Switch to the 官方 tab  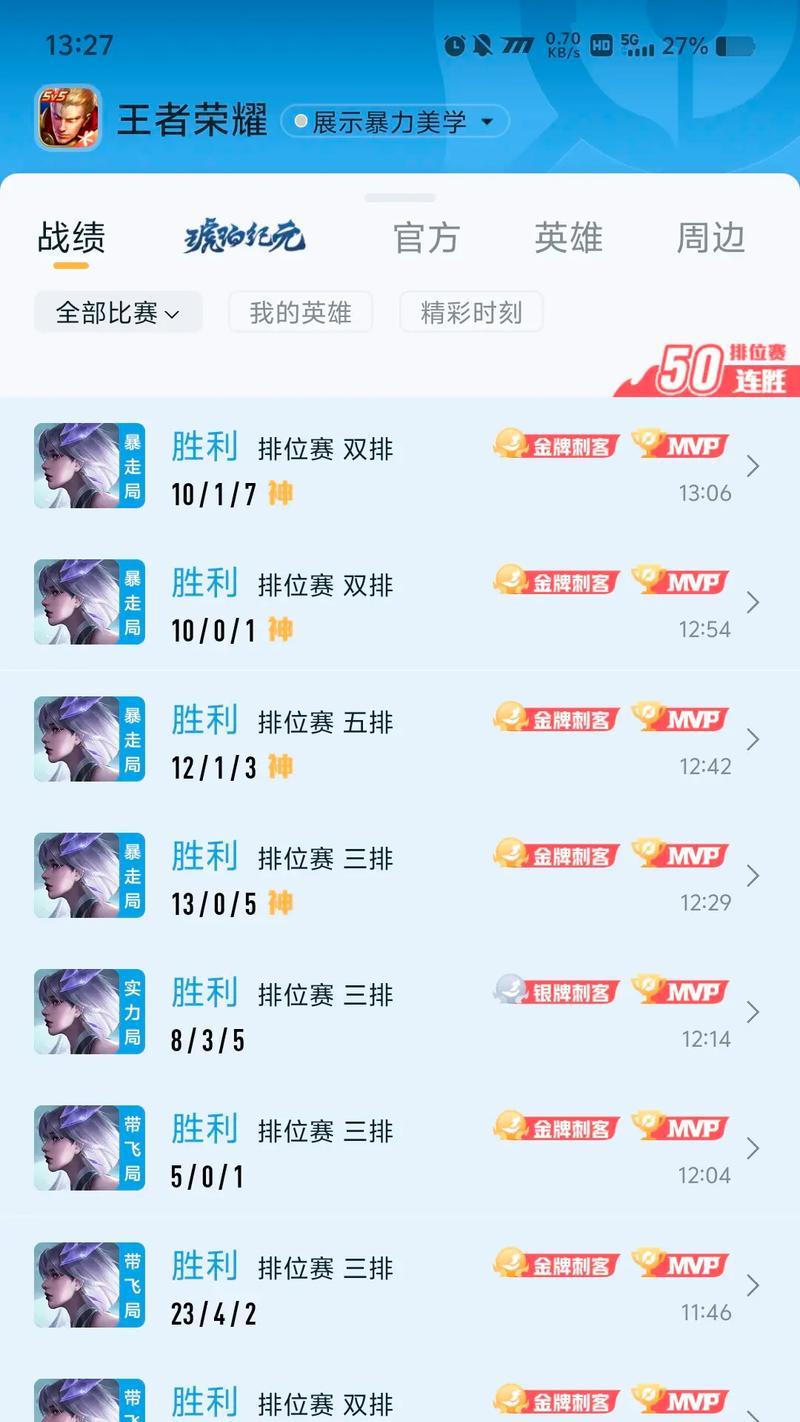(x=426, y=238)
